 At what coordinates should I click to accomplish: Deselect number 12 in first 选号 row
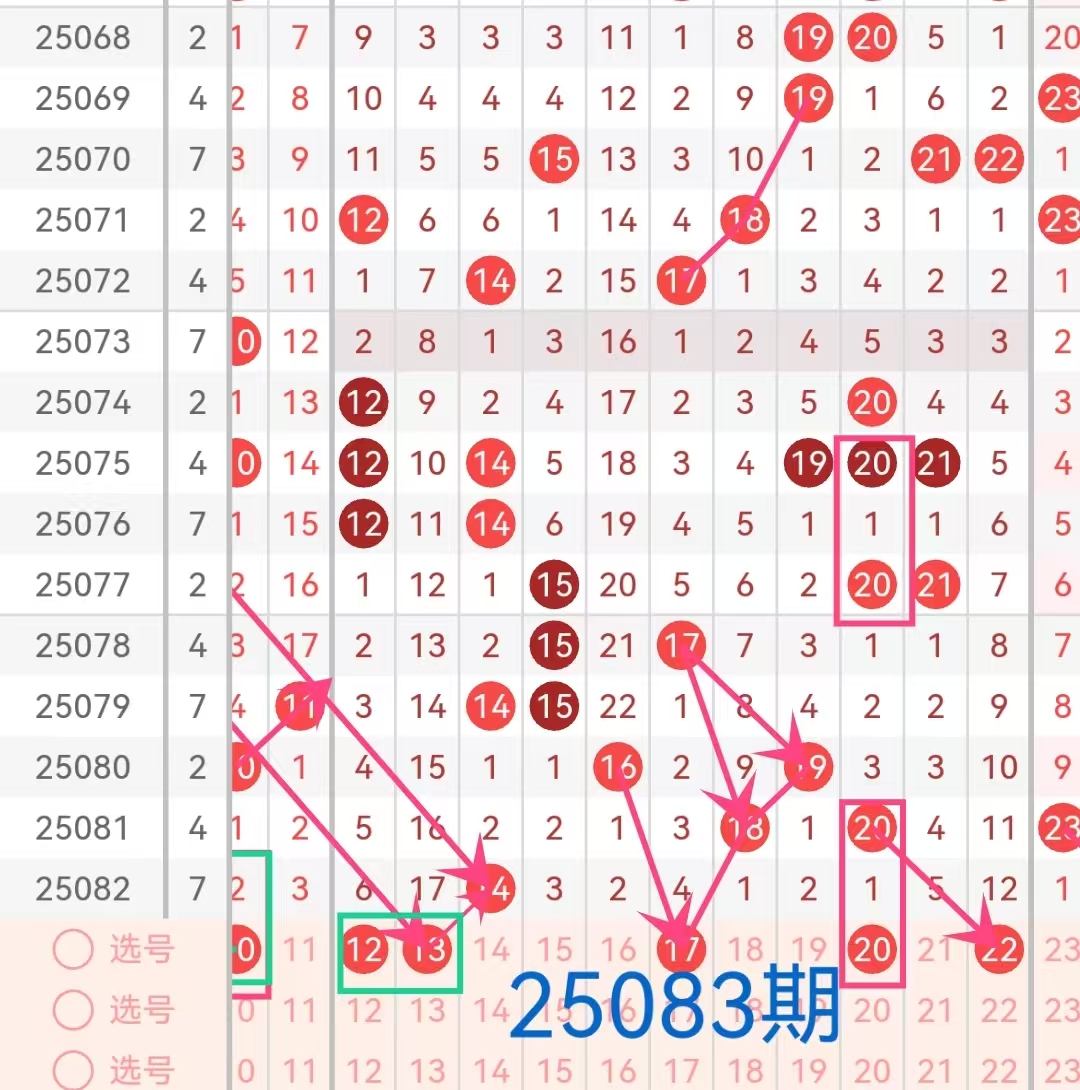point(363,949)
